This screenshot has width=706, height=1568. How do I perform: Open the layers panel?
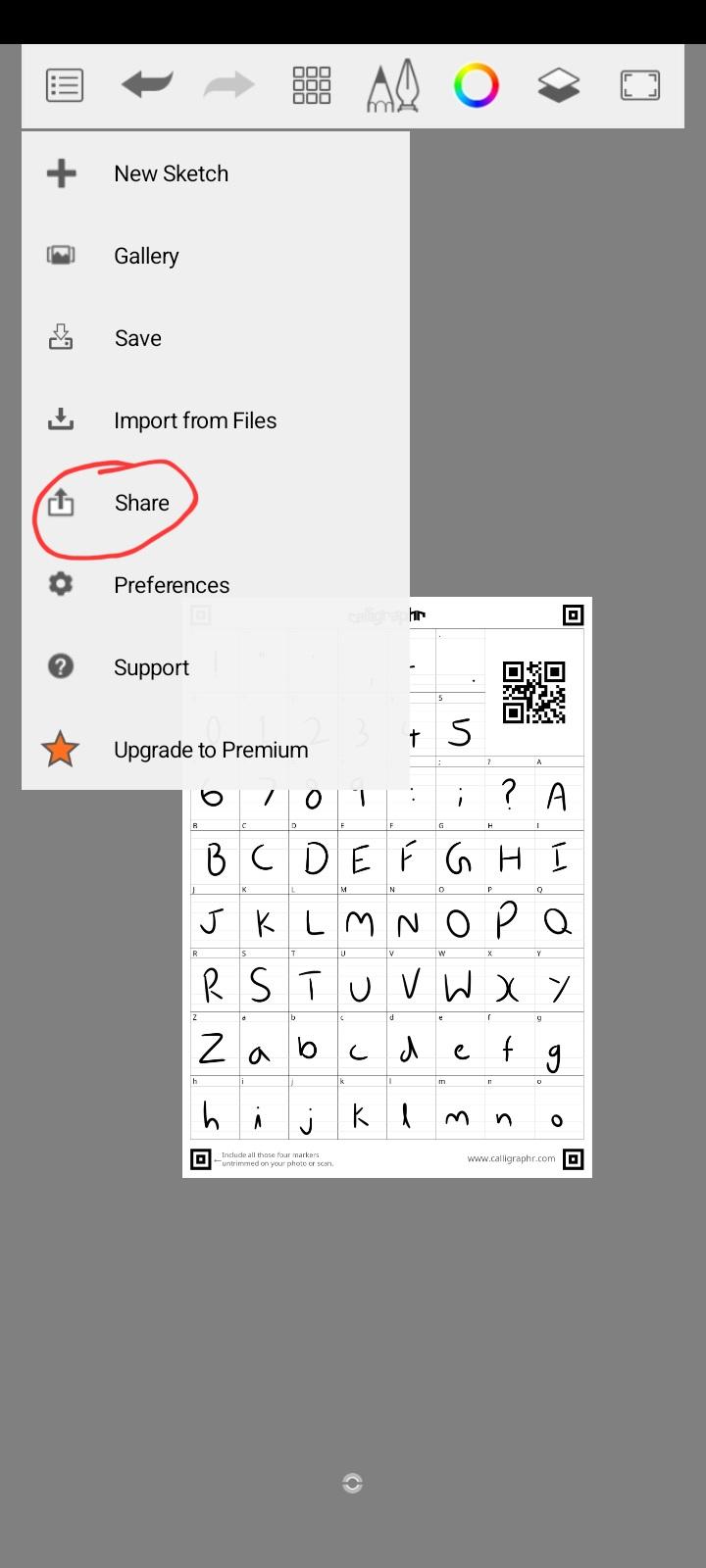coord(559,85)
